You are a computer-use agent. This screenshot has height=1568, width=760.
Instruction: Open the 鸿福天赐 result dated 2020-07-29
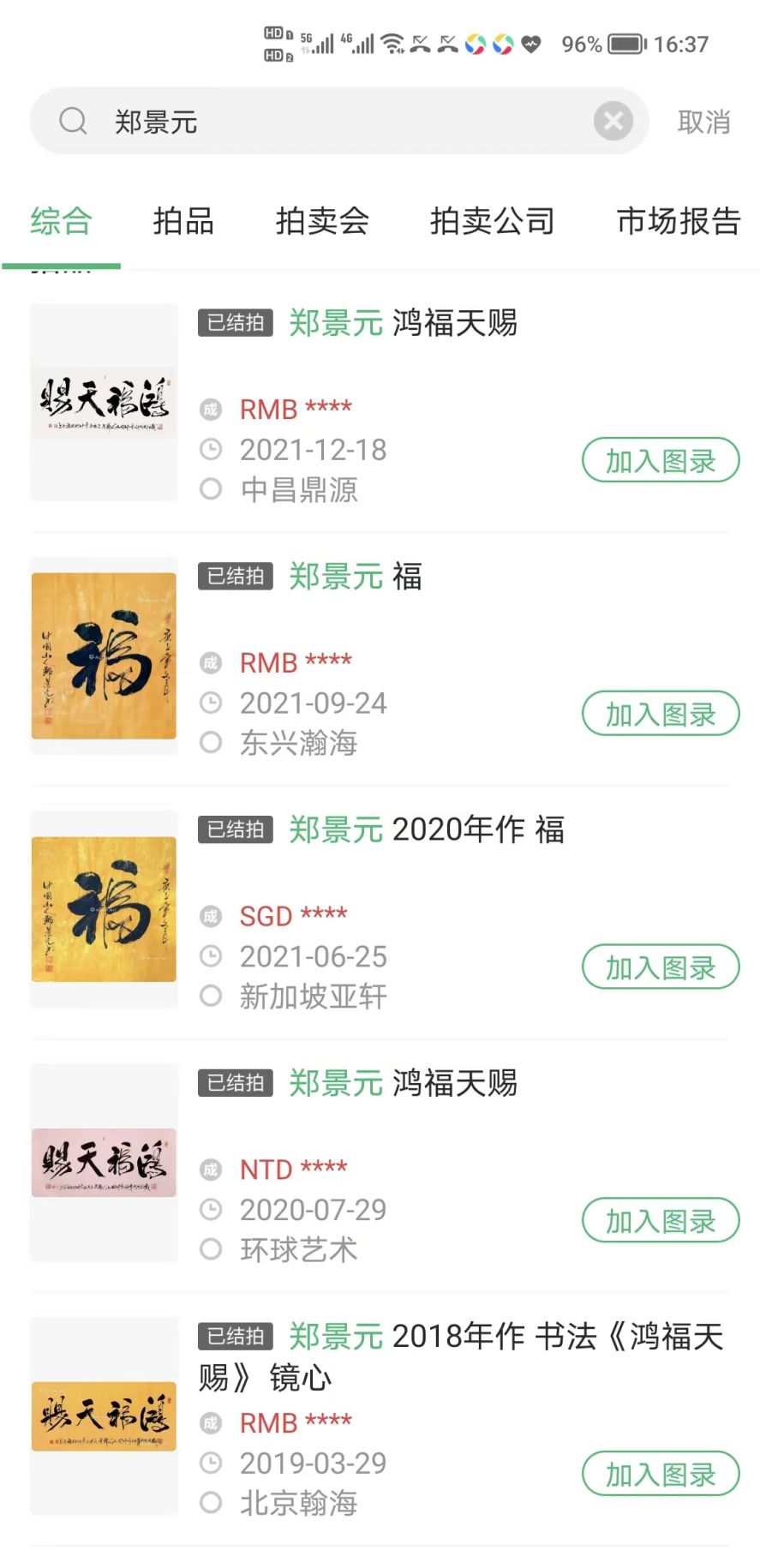click(x=403, y=1084)
